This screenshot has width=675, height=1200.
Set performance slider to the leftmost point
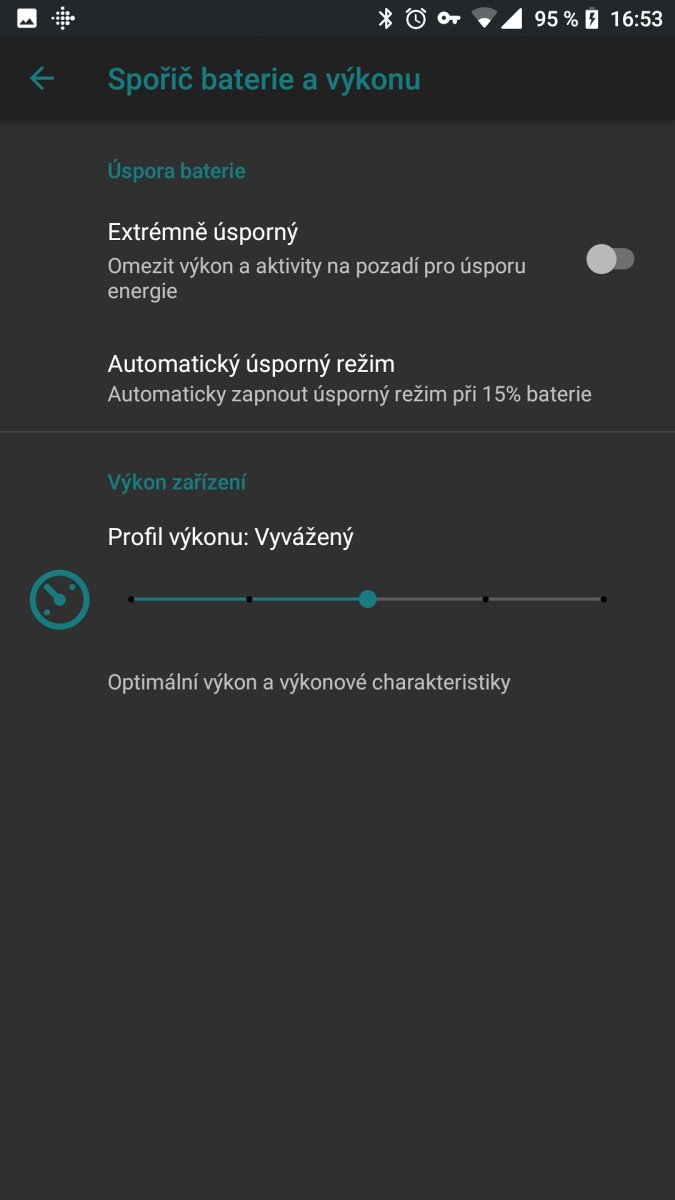pos(131,599)
